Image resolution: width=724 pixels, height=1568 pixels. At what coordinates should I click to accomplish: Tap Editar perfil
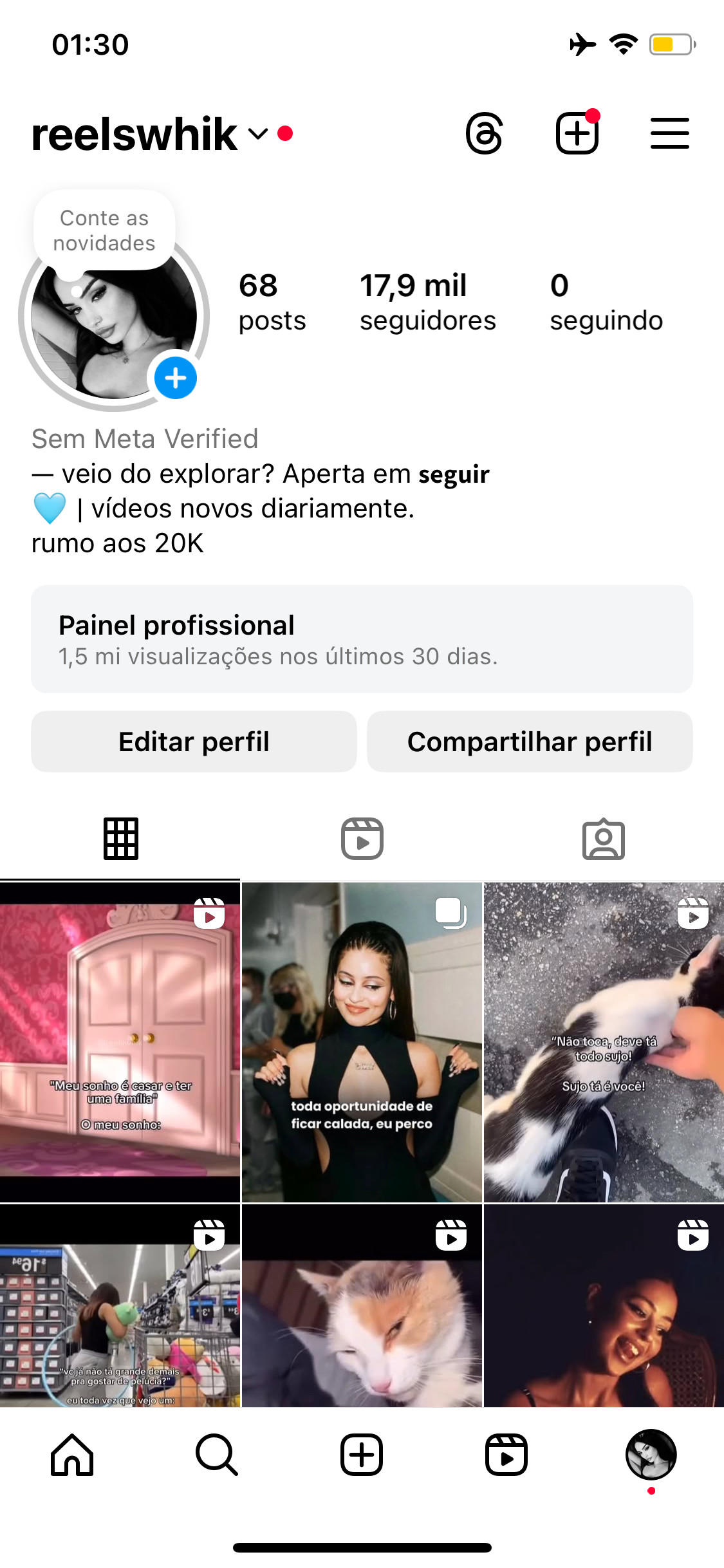pos(194,742)
